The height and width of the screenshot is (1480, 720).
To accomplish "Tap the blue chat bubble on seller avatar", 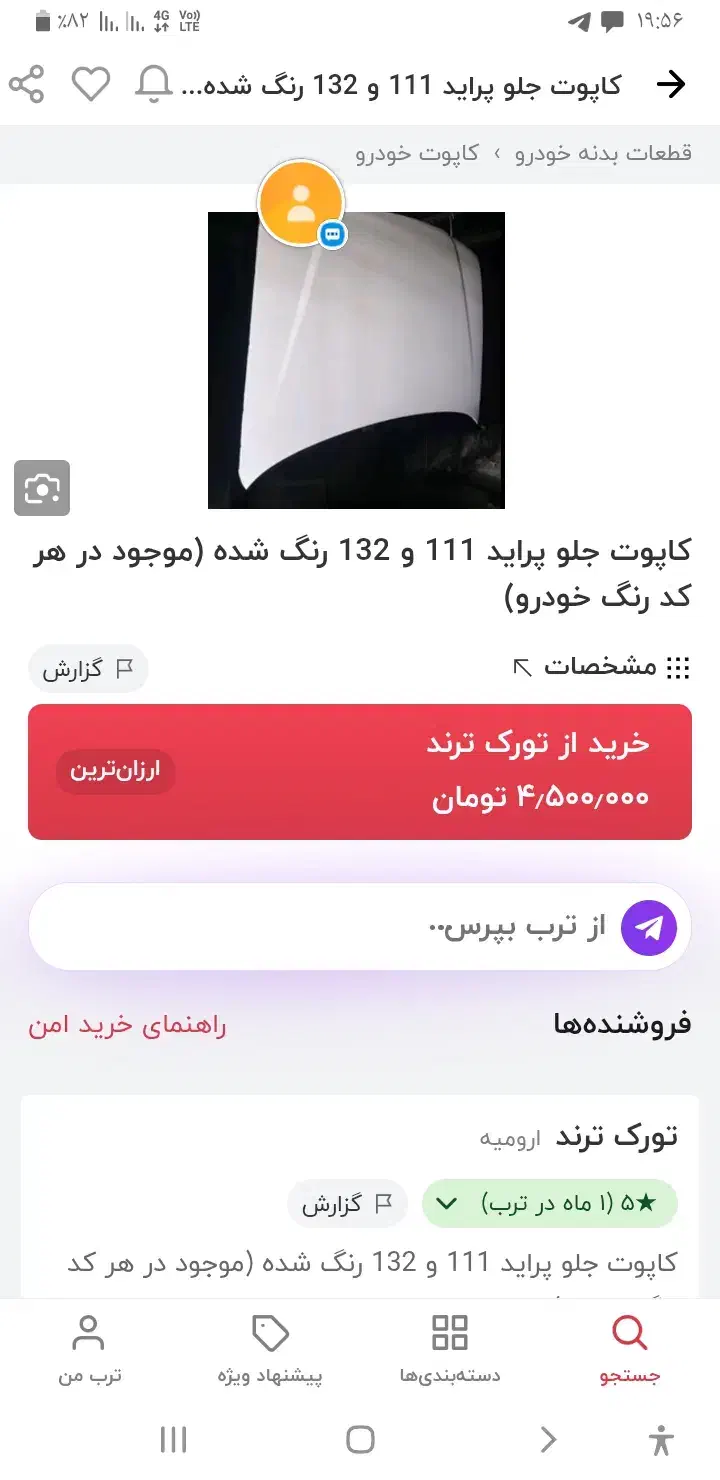I will (332, 236).
